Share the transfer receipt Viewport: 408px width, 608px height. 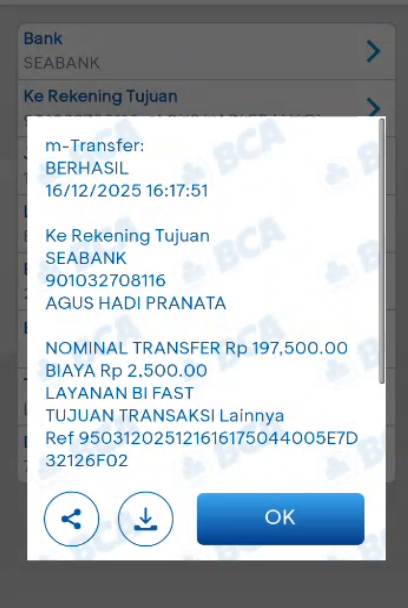pos(71,519)
